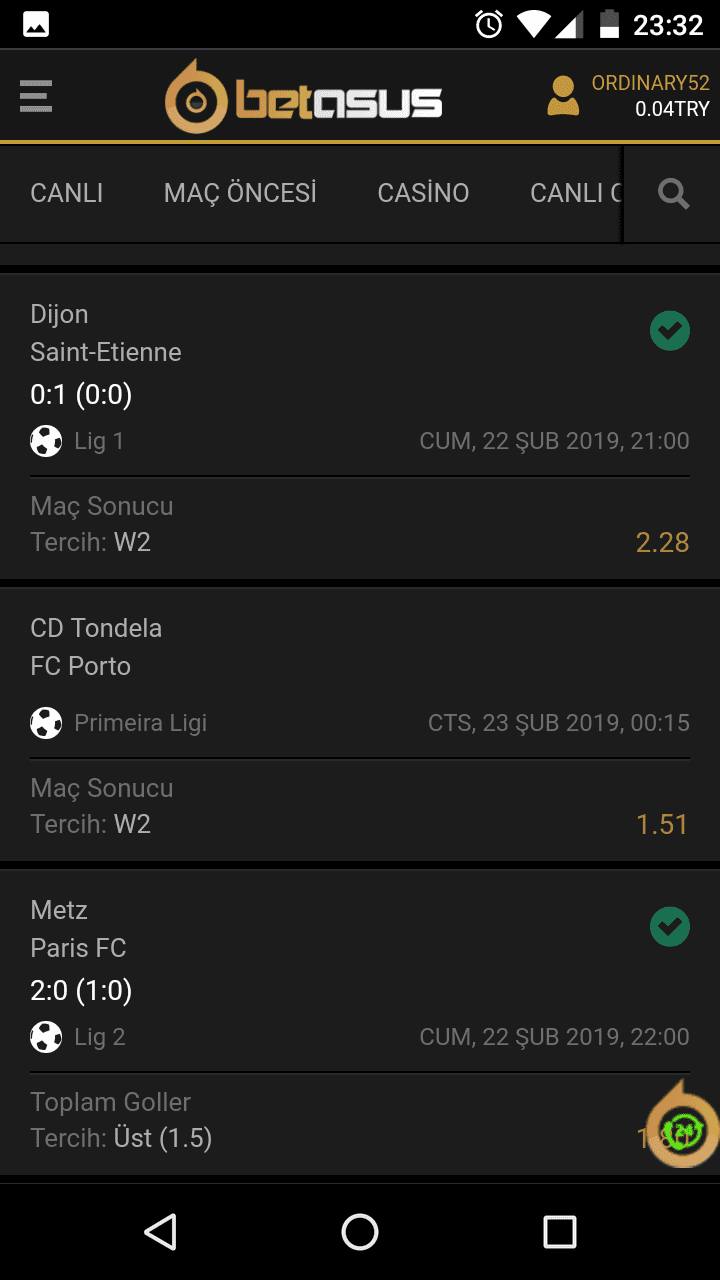The image size is (720, 1280).
Task: Tap the floating live support button
Action: 683,1130
